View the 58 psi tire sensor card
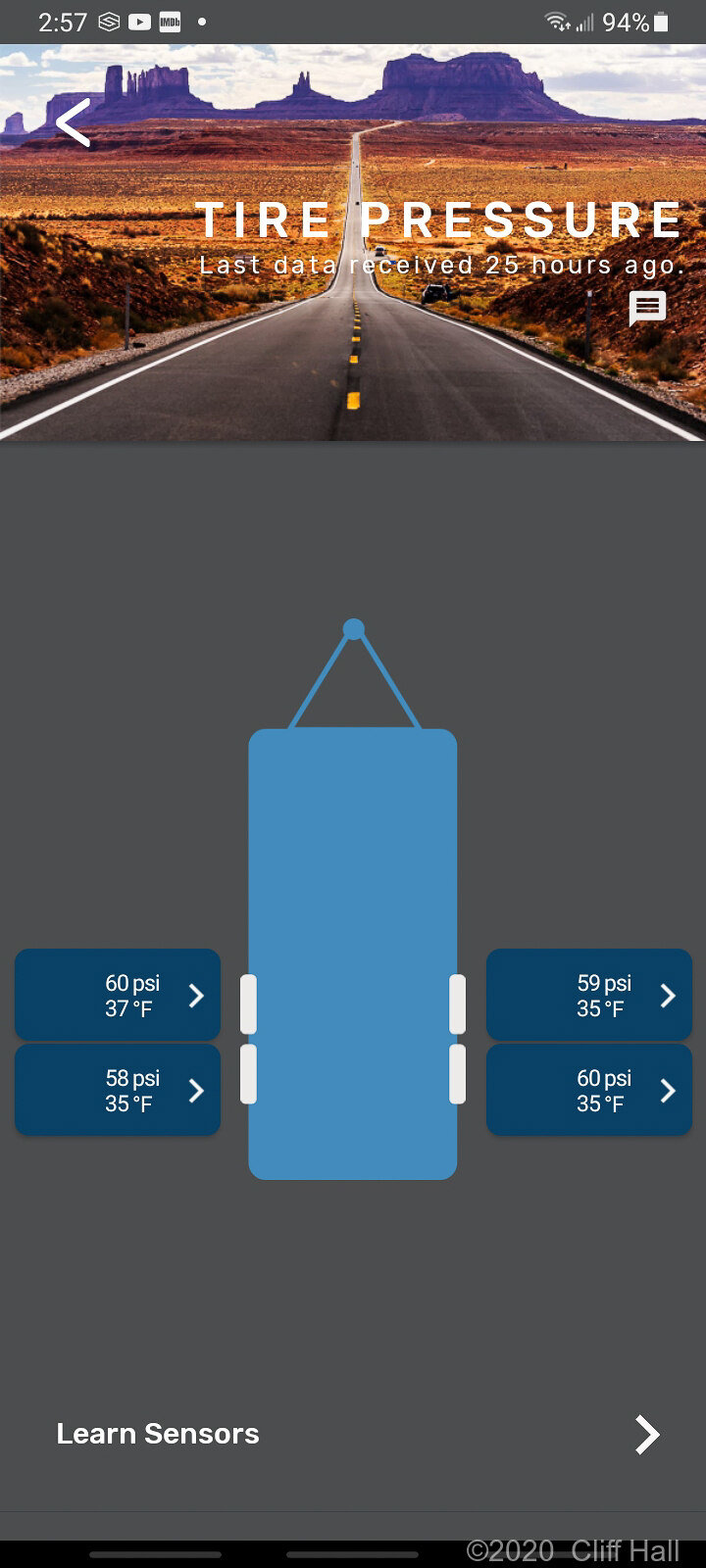706x1568 pixels. (118, 1090)
